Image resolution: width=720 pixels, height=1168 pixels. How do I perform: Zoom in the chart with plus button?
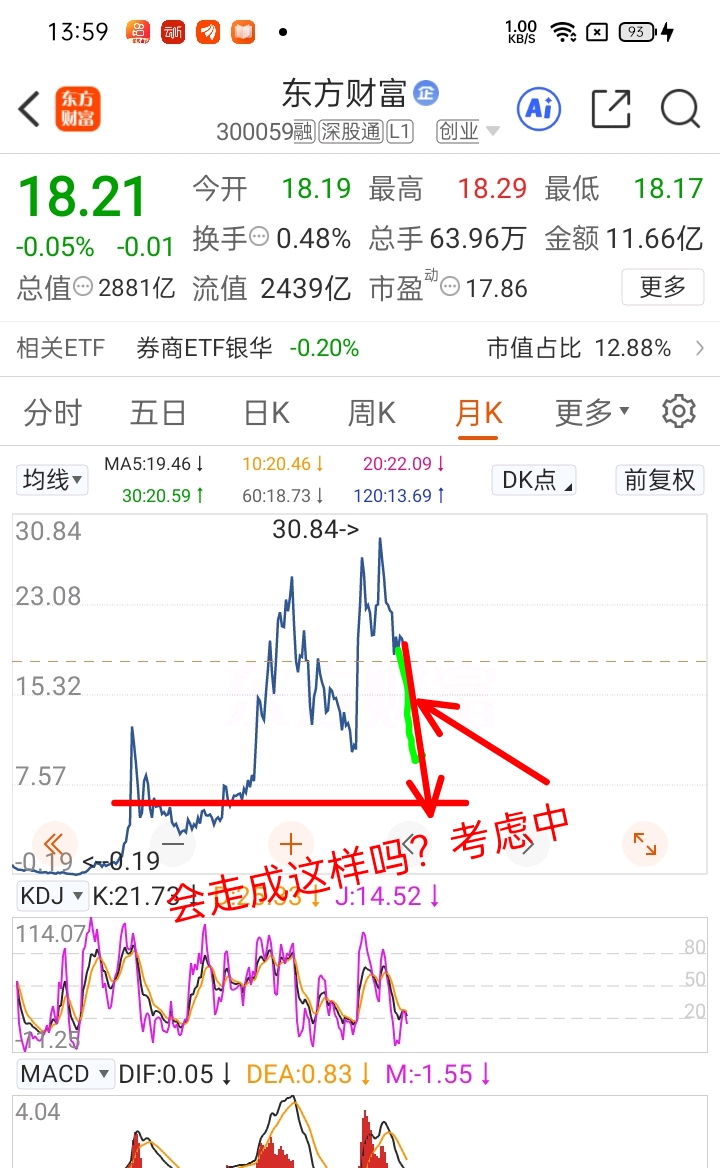click(x=290, y=844)
